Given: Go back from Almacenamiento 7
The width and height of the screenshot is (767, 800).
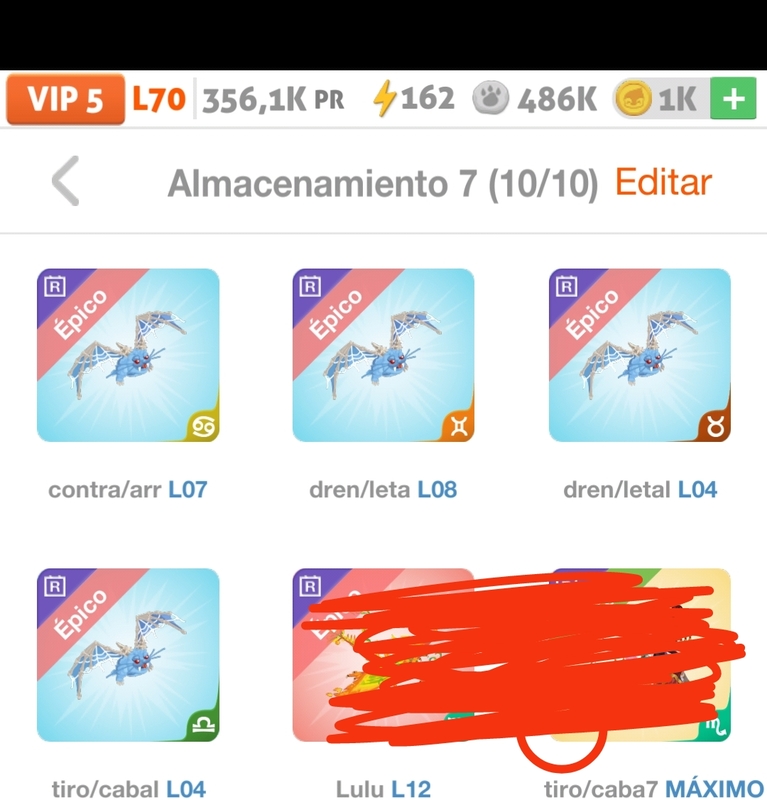Looking at the screenshot, I should pyautogui.click(x=66, y=183).
